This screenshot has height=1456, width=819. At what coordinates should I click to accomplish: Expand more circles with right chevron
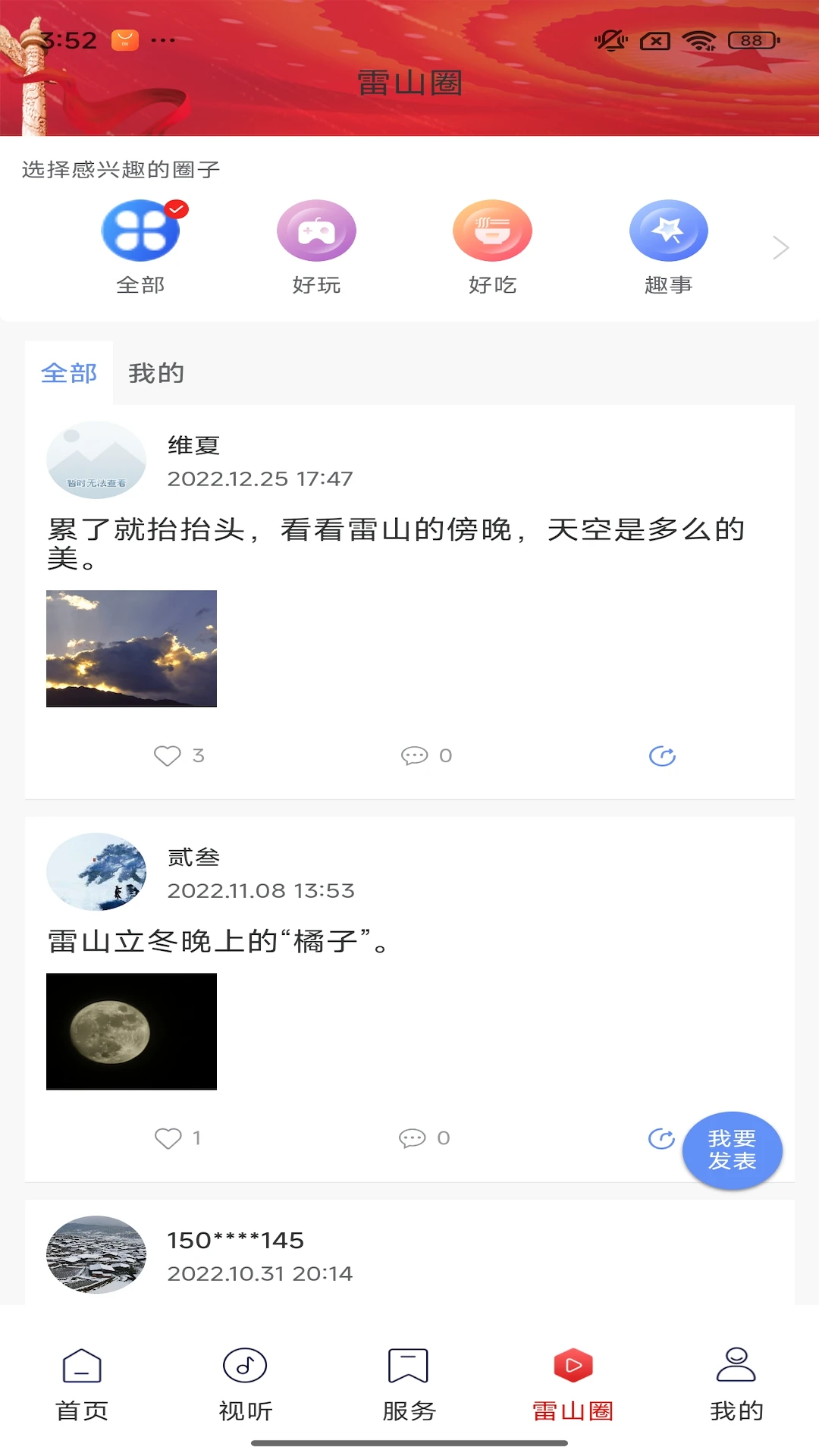pos(780,246)
